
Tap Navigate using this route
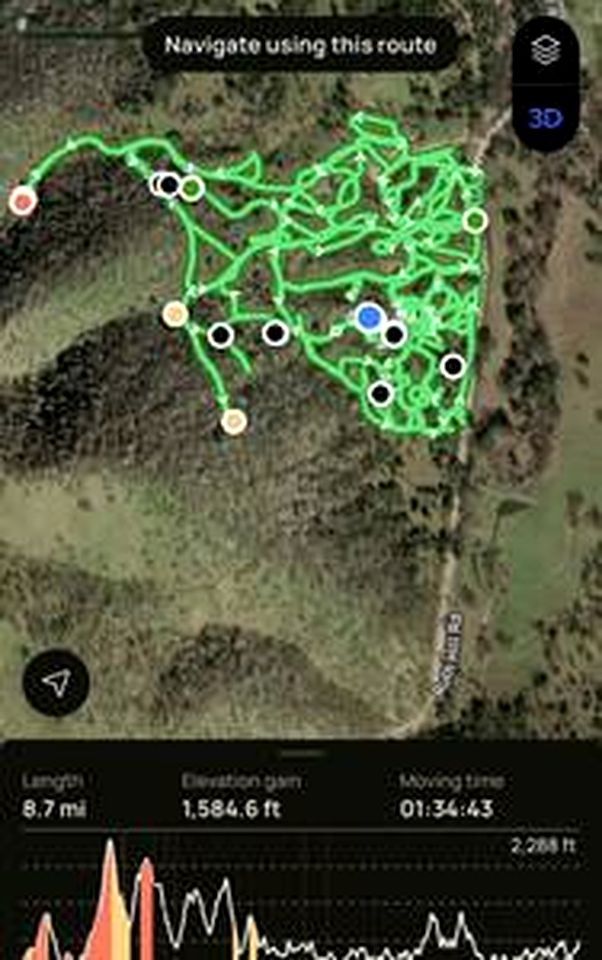point(300,45)
